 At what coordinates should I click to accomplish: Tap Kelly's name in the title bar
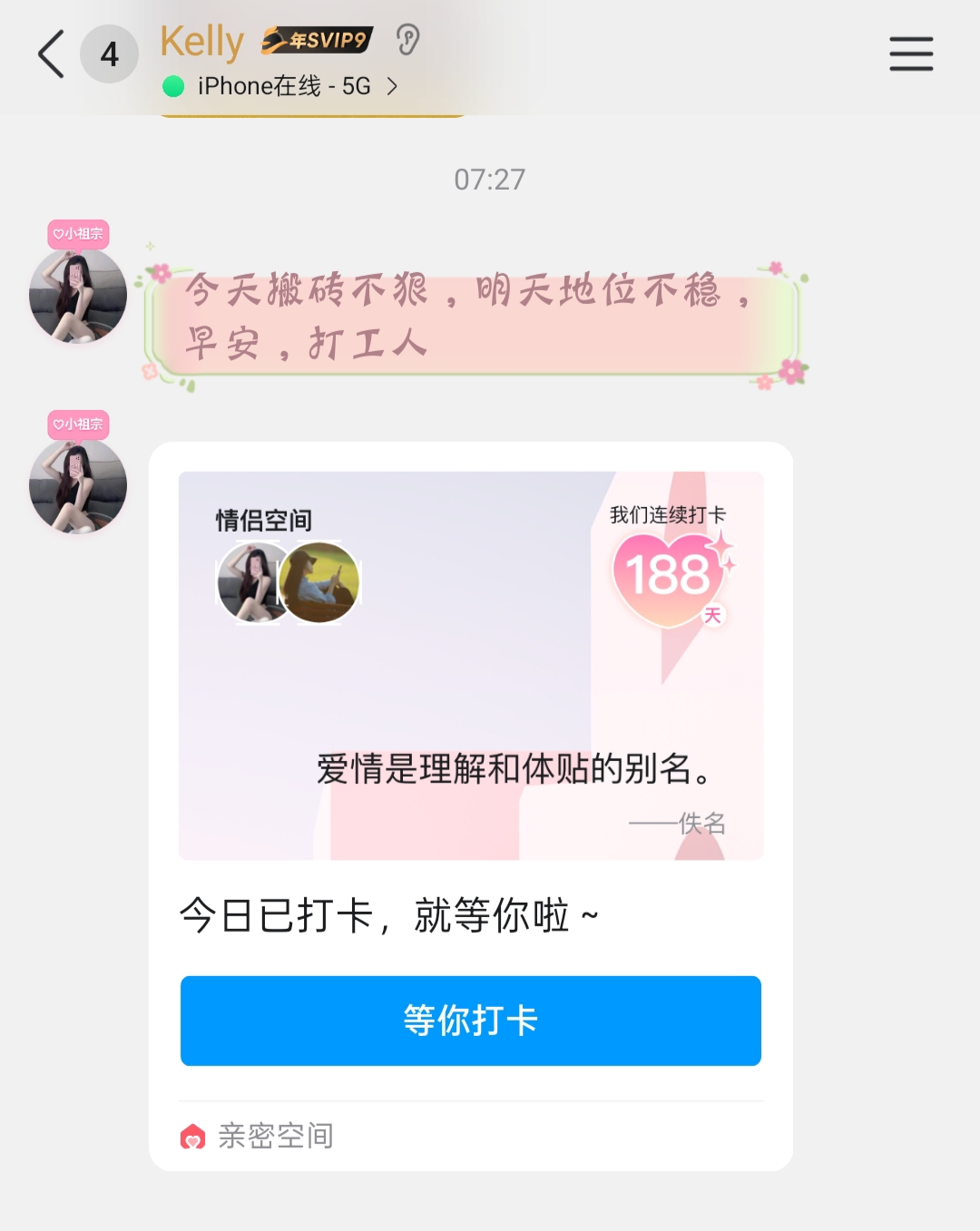click(201, 41)
